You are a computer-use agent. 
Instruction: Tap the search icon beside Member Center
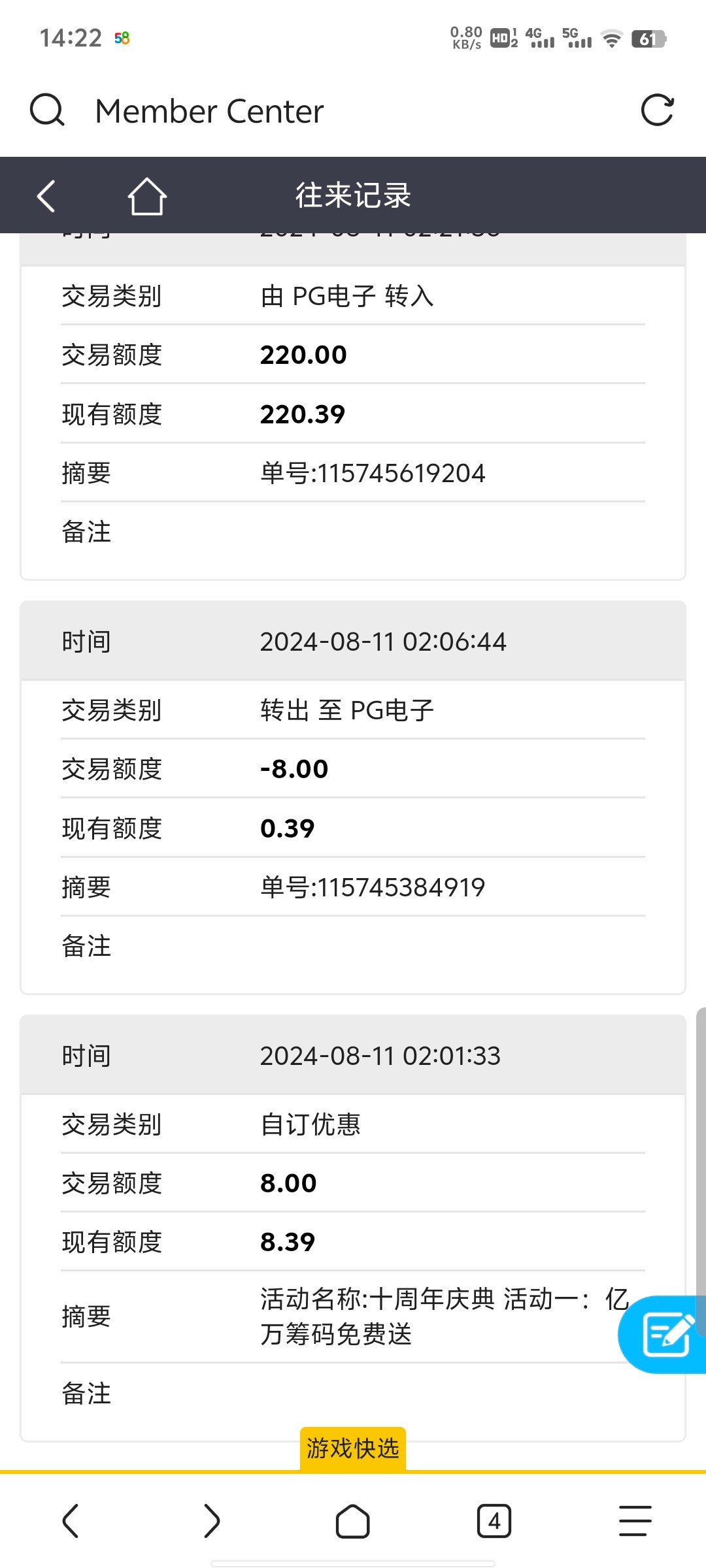[47, 110]
